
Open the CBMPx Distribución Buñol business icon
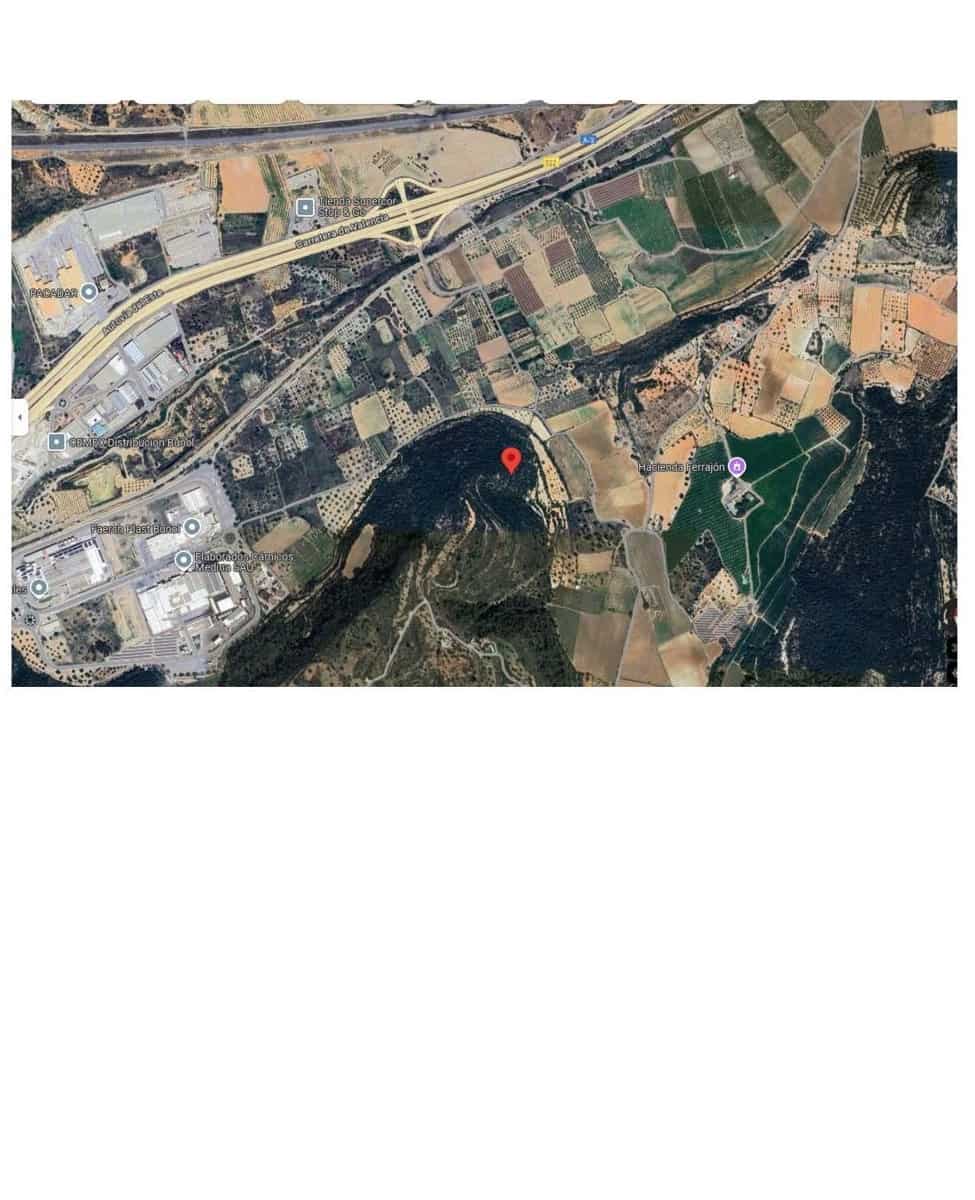57,440
